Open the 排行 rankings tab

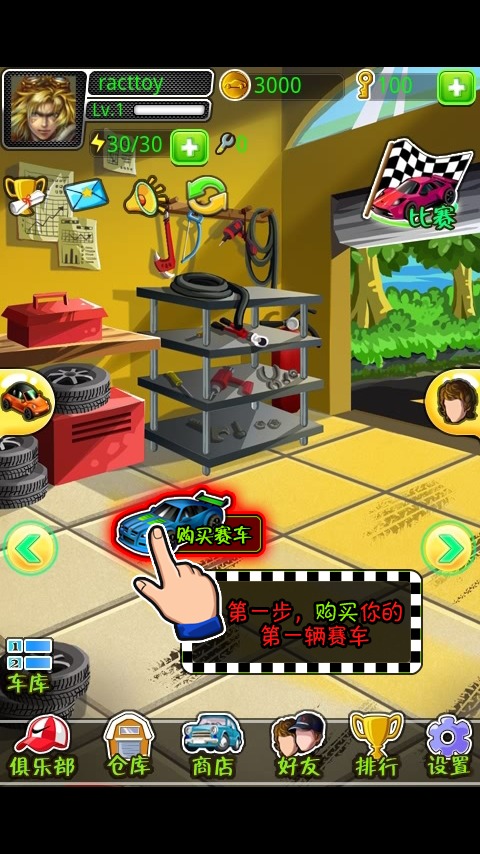click(376, 746)
